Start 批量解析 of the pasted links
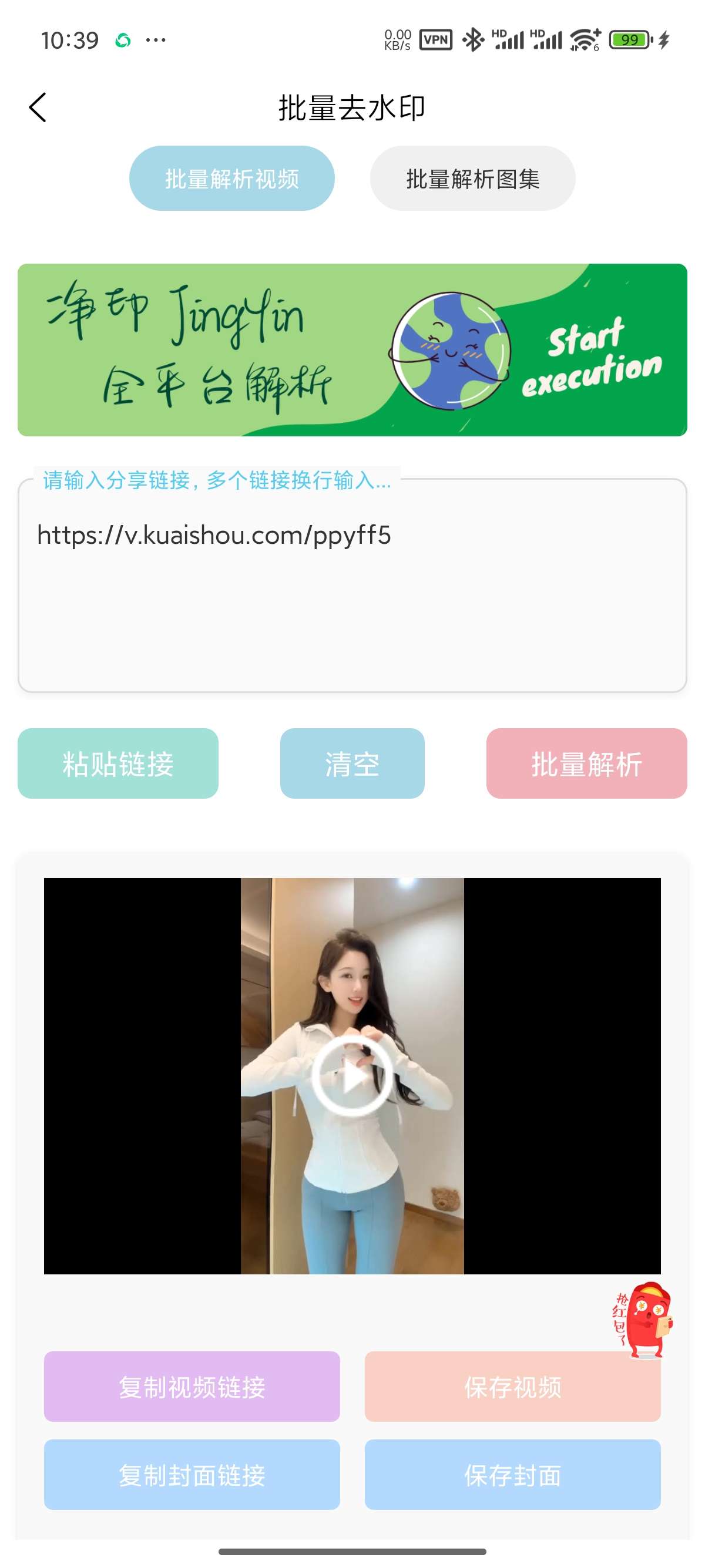The height and width of the screenshot is (1568, 705). pyautogui.click(x=586, y=763)
